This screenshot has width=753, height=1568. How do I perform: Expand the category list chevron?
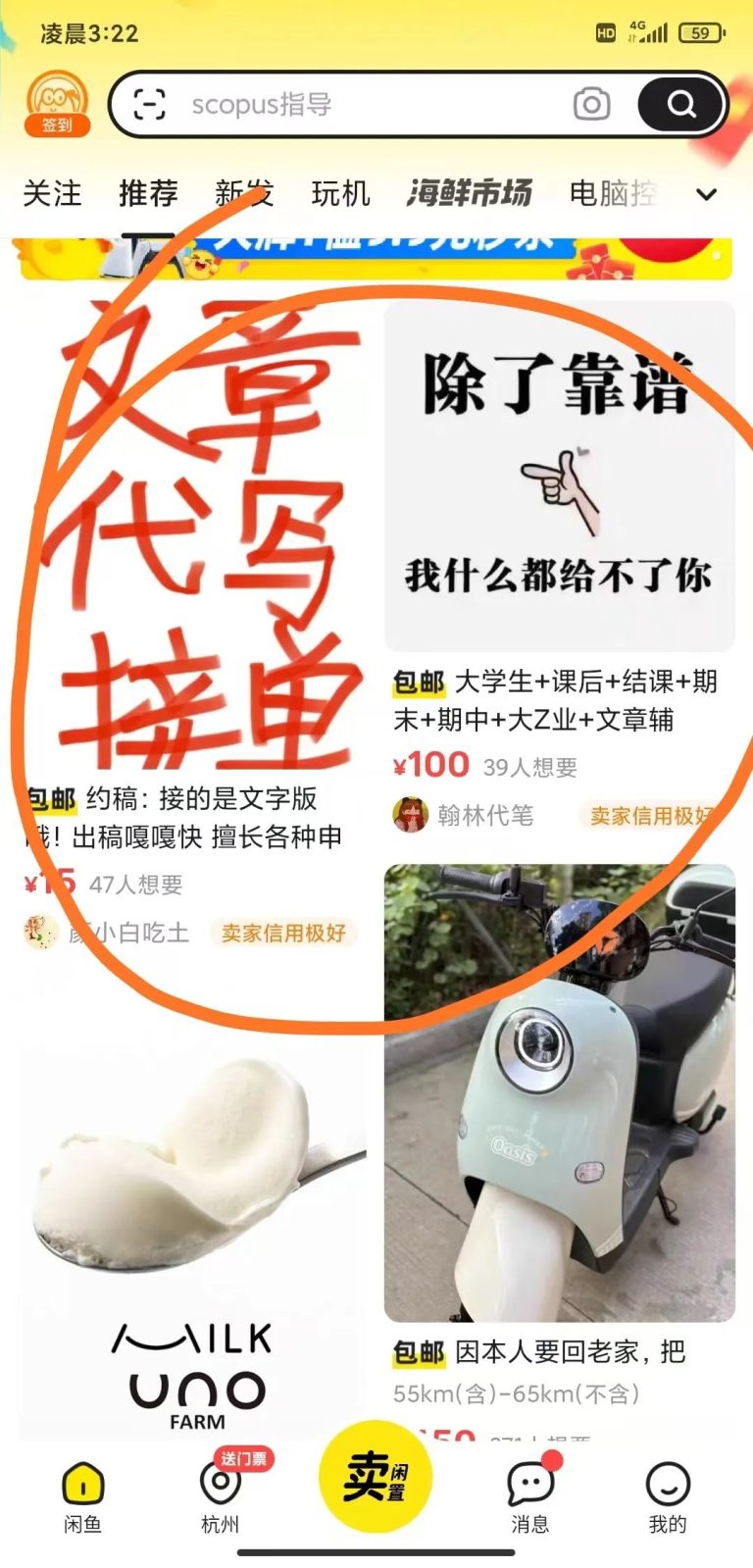tap(706, 194)
